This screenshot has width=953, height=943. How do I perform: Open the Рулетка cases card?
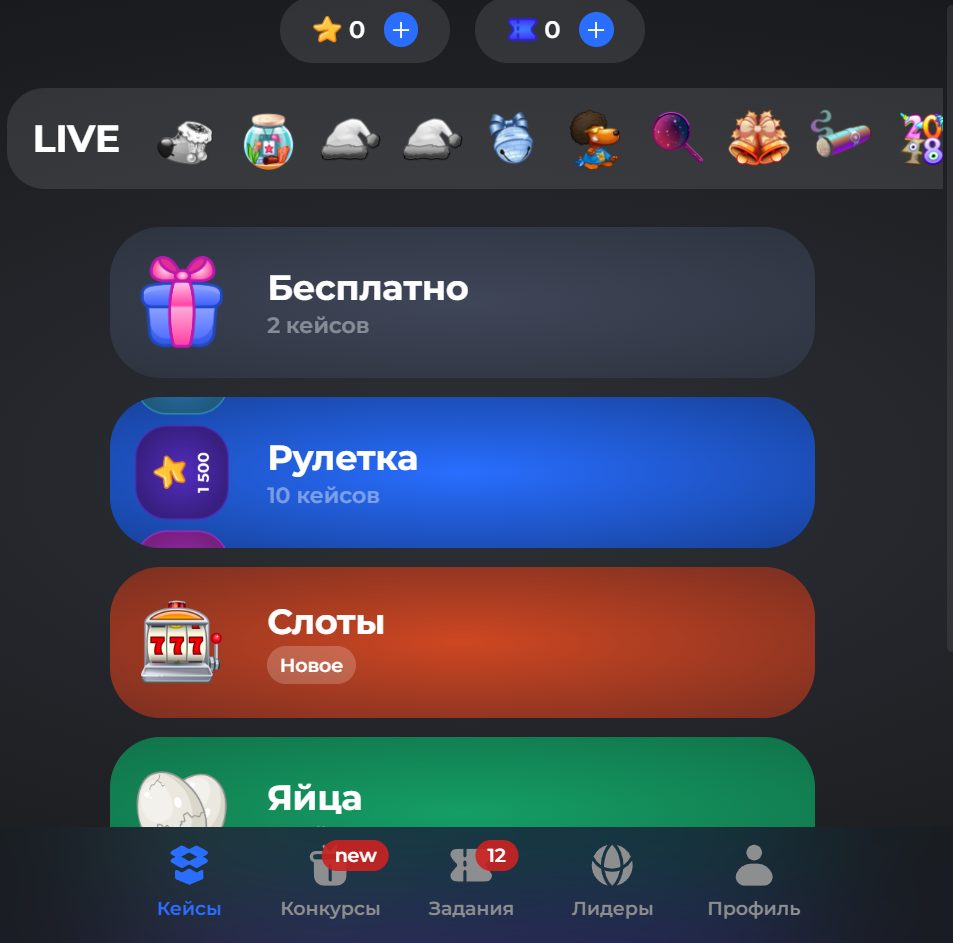click(x=462, y=472)
